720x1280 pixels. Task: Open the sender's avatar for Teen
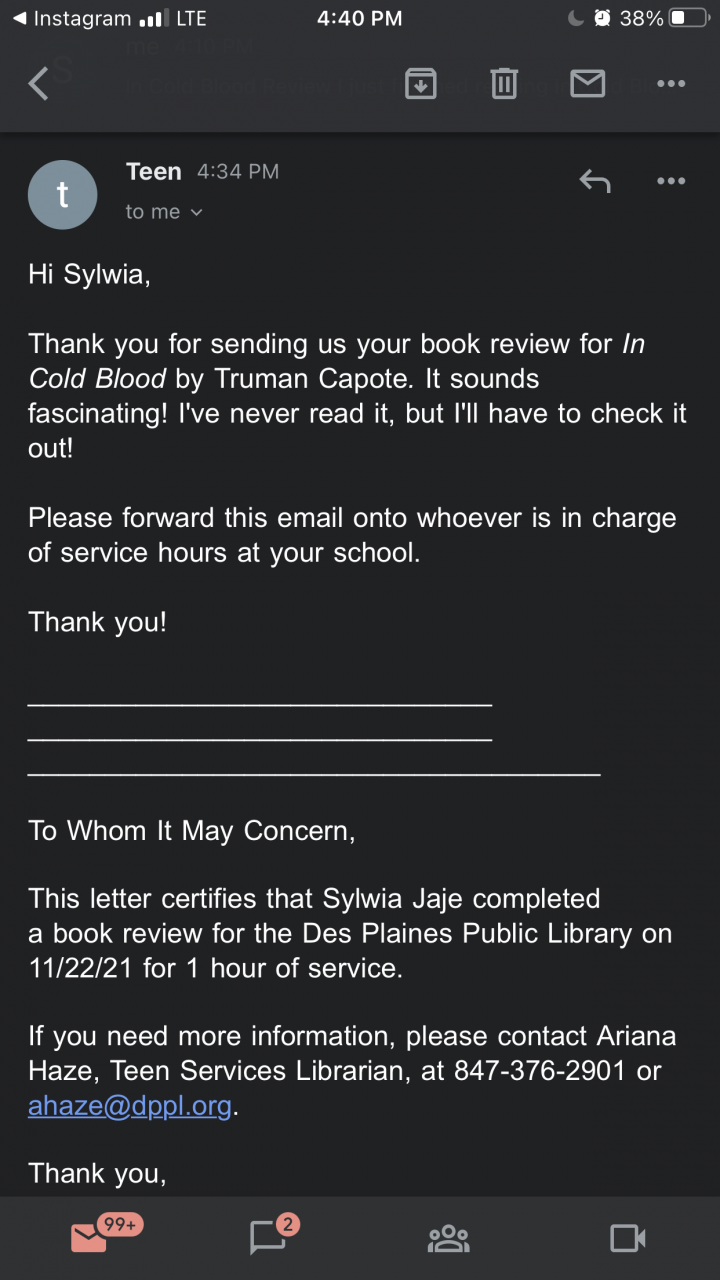click(63, 195)
